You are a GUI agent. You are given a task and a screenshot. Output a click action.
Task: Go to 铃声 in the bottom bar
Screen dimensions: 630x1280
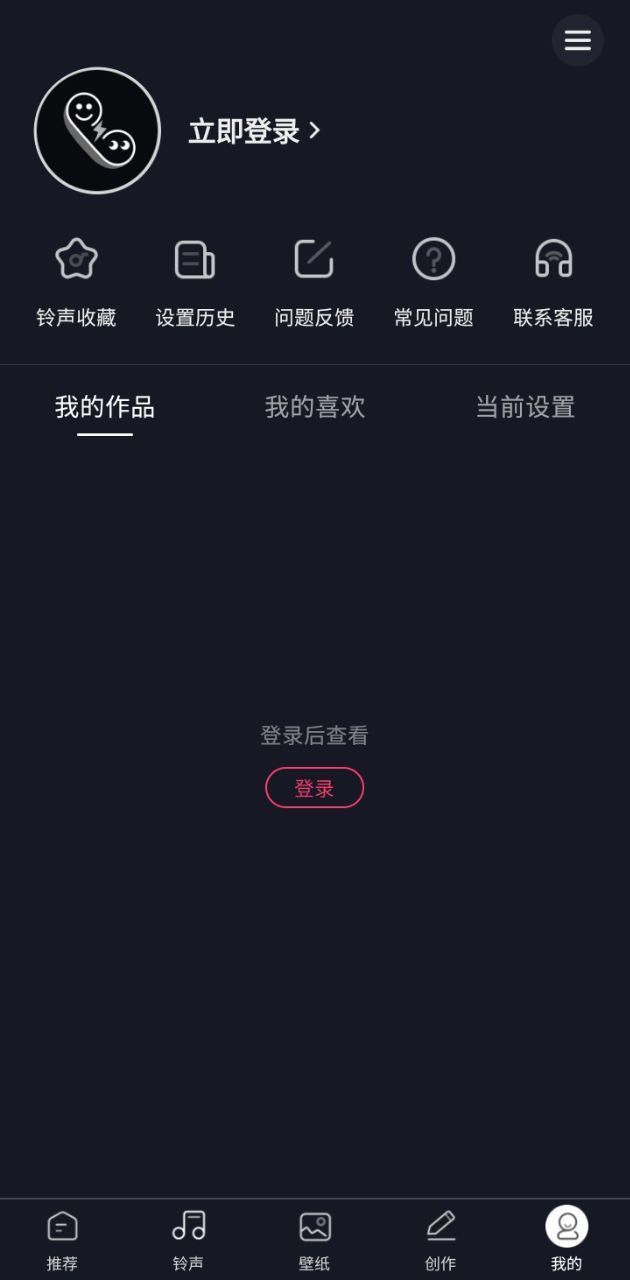[x=188, y=1240]
